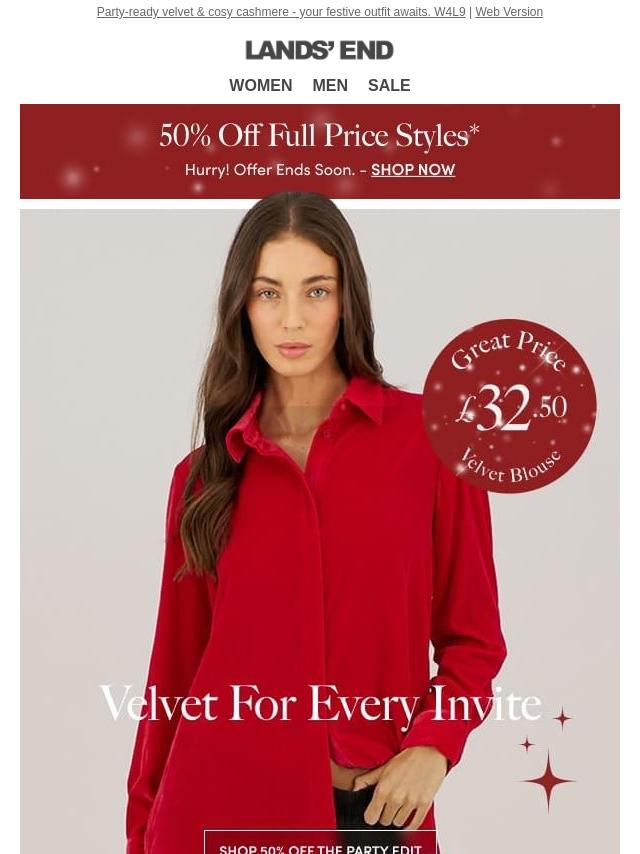Image resolution: width=640 pixels, height=854 pixels.
Task: Tap Shop 50% Off The Party Edit button
Action: (x=320, y=845)
